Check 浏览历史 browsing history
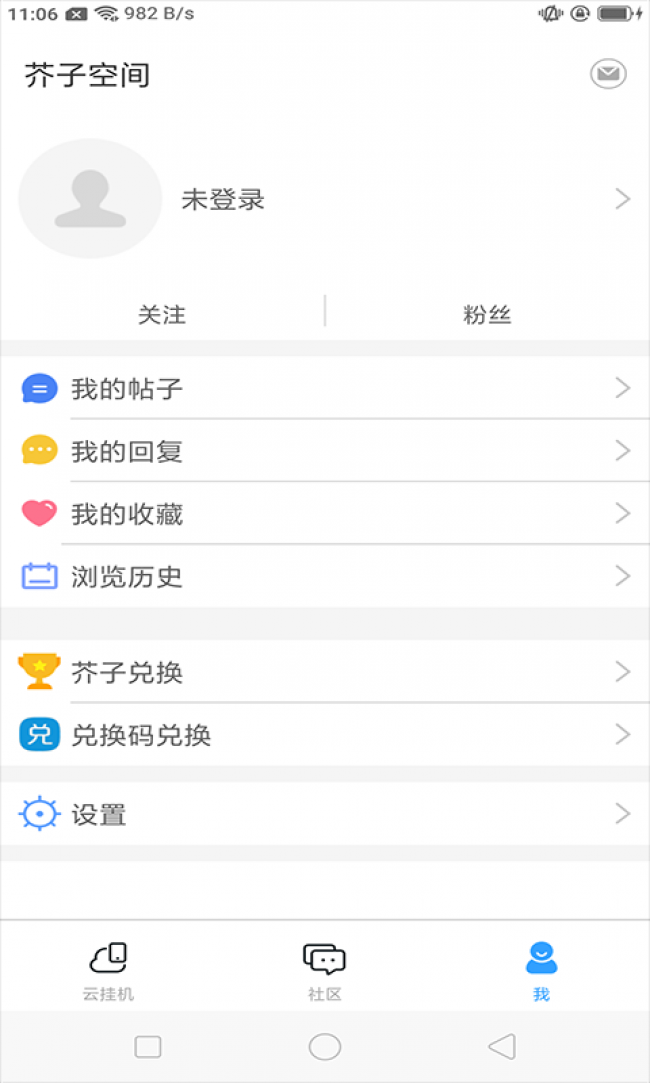Viewport: 650px width, 1083px height. coord(127,577)
